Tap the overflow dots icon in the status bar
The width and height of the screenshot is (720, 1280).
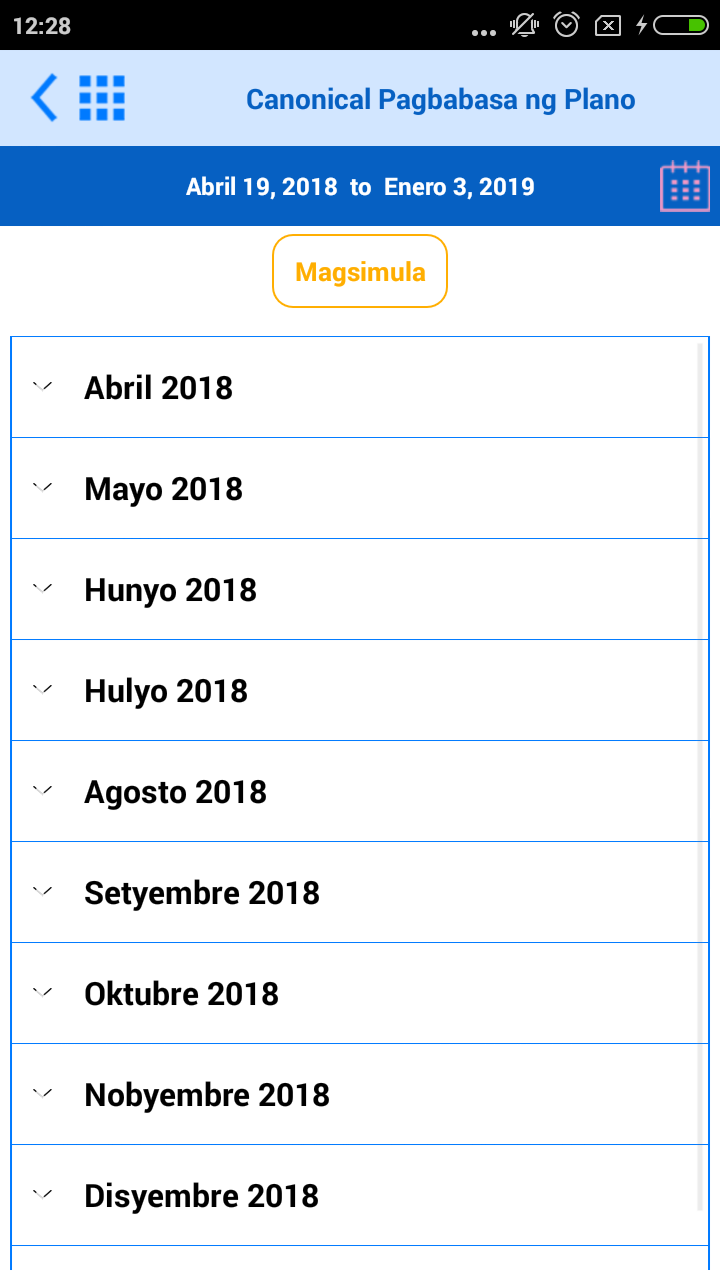click(483, 28)
